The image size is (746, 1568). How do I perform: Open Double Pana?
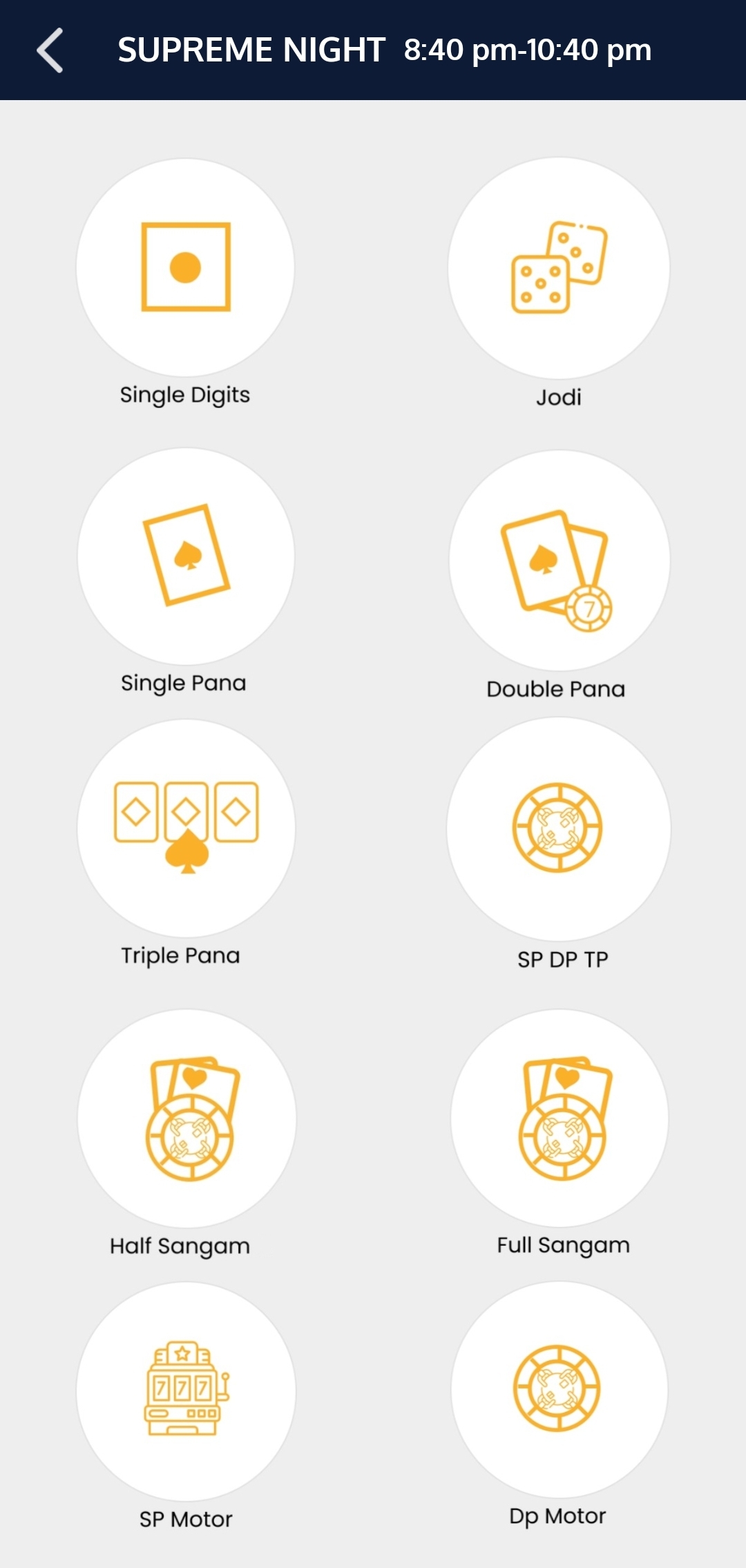(559, 560)
